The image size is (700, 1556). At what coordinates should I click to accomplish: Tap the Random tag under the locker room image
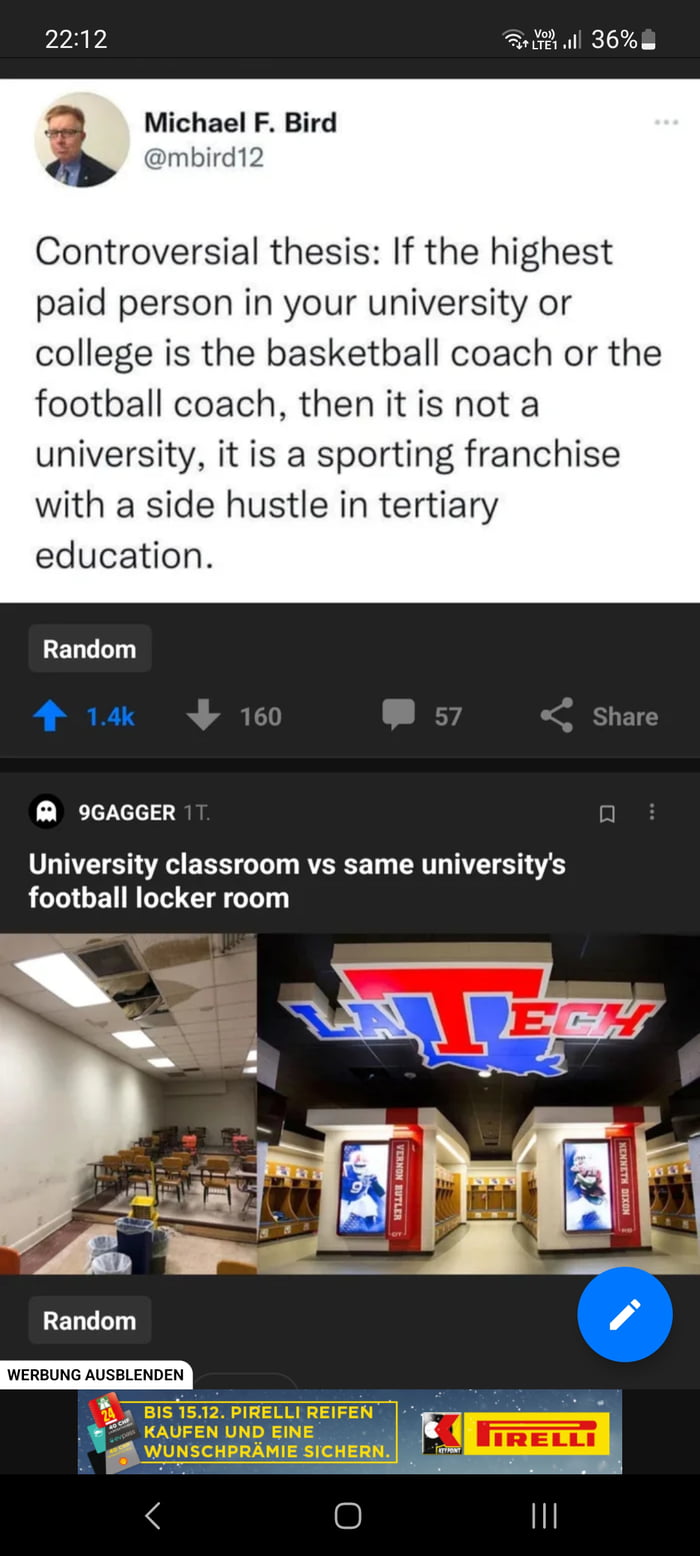pos(89,1320)
